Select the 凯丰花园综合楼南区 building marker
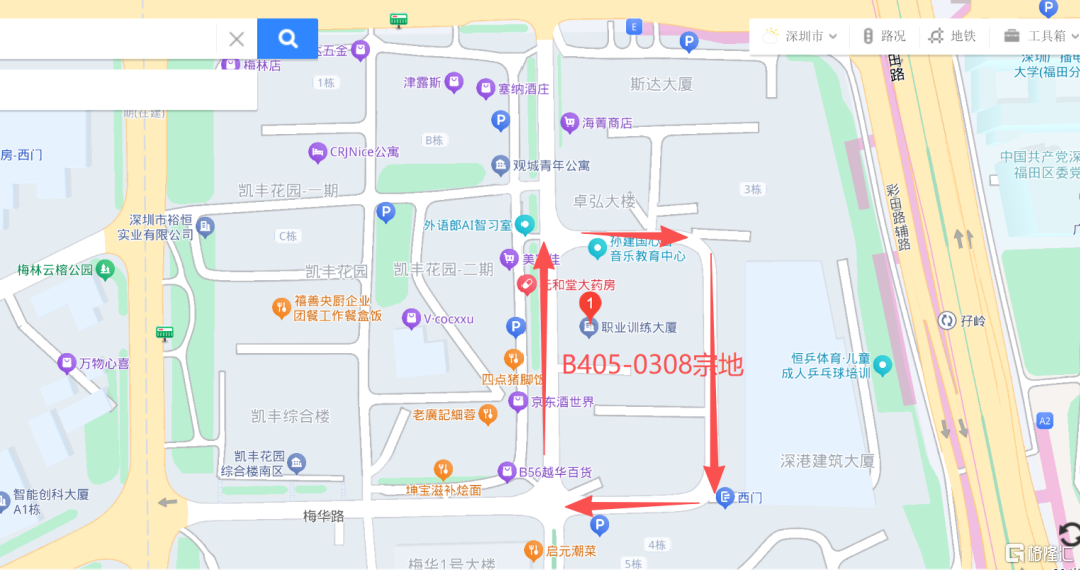 pos(297,462)
